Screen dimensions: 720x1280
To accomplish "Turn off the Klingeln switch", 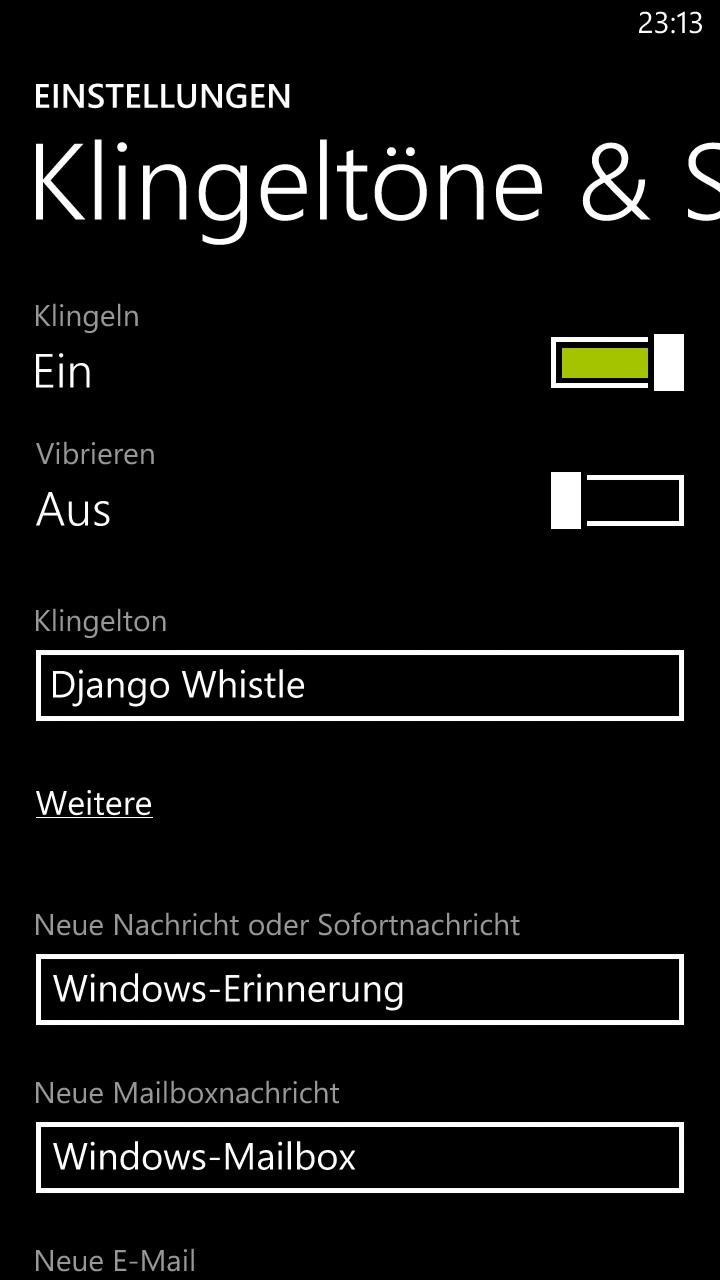I will (617, 362).
